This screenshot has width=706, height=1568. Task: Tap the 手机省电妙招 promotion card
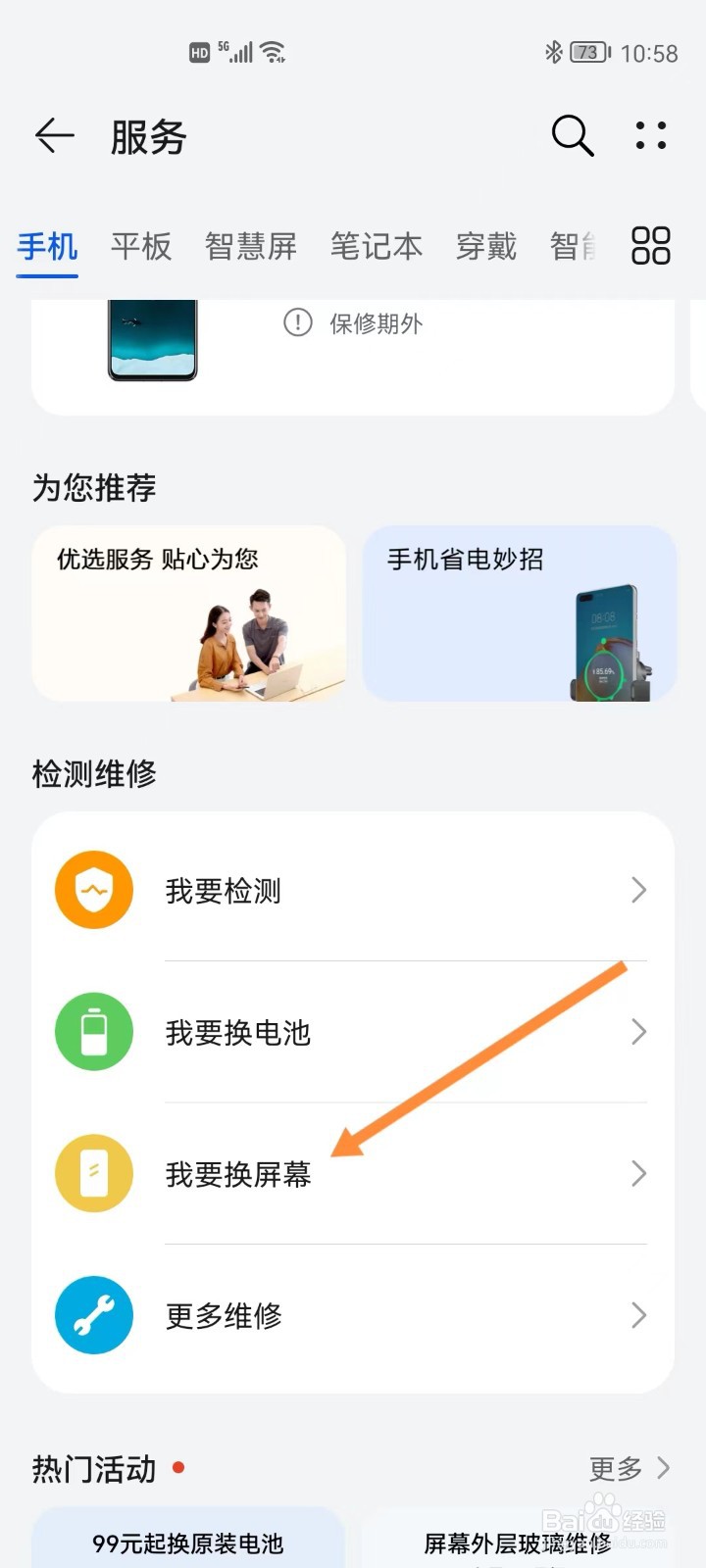[518, 614]
